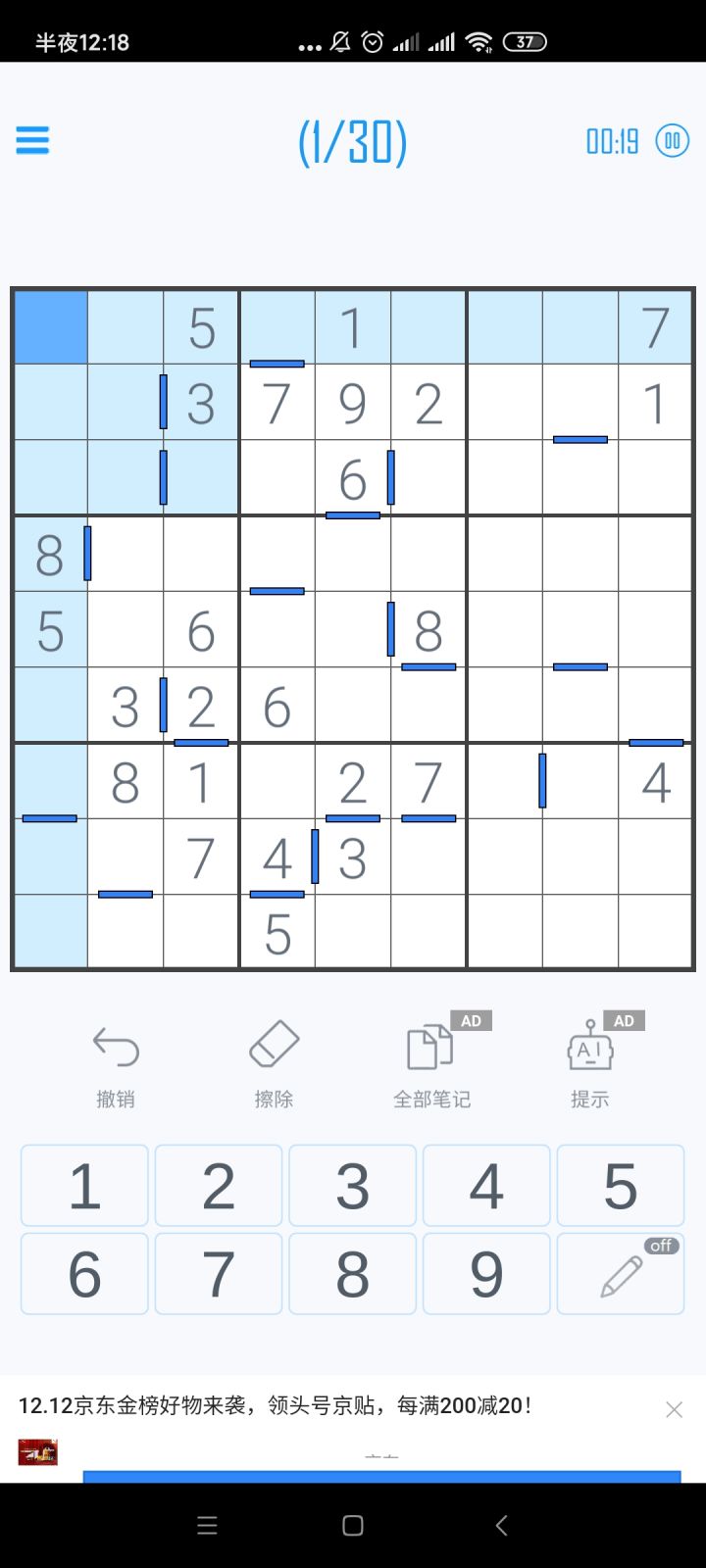This screenshot has width=706, height=1568.
Task: Dismiss the 京东 ad banner
Action: click(x=674, y=1408)
